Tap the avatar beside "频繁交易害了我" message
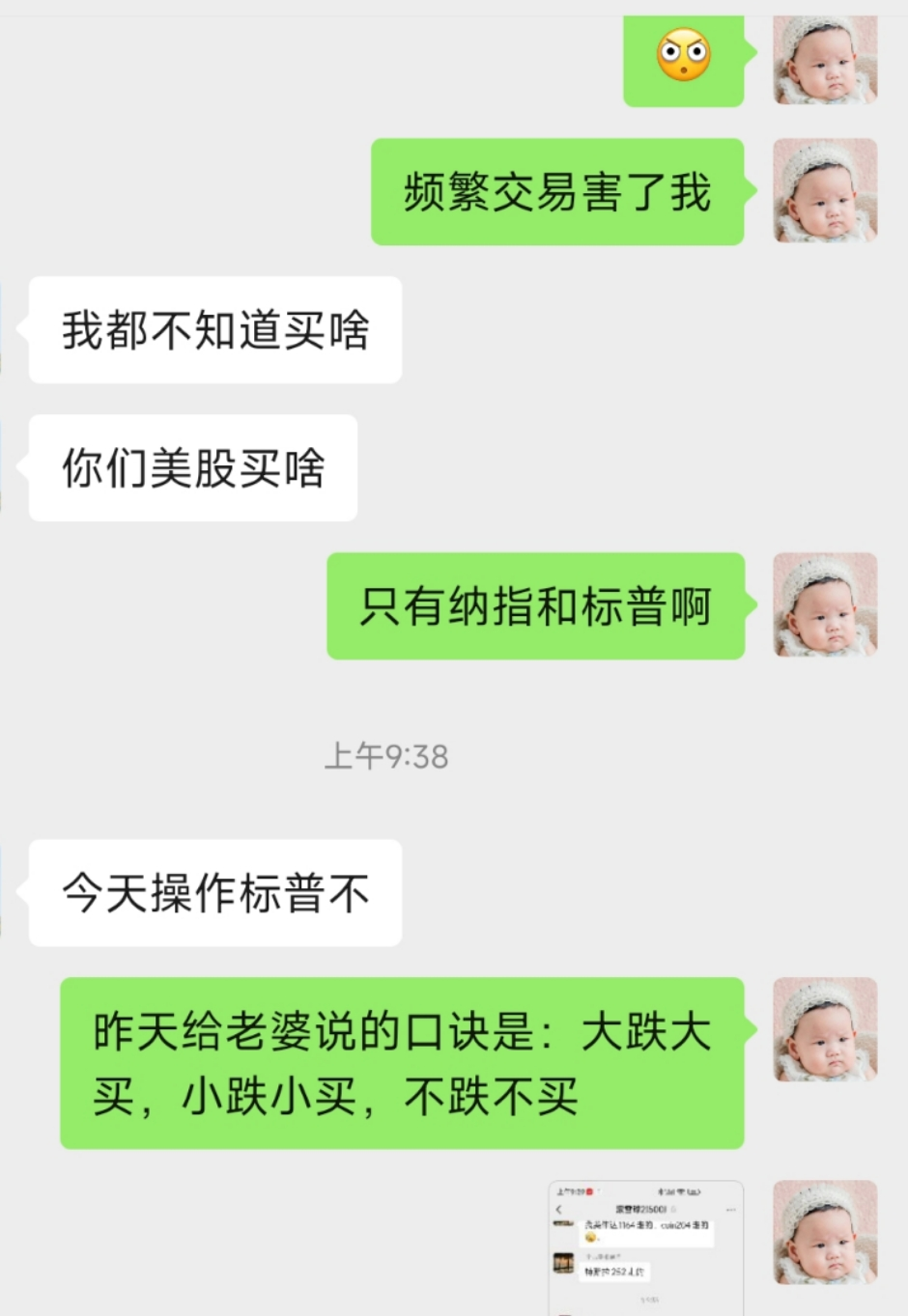 coord(825,191)
